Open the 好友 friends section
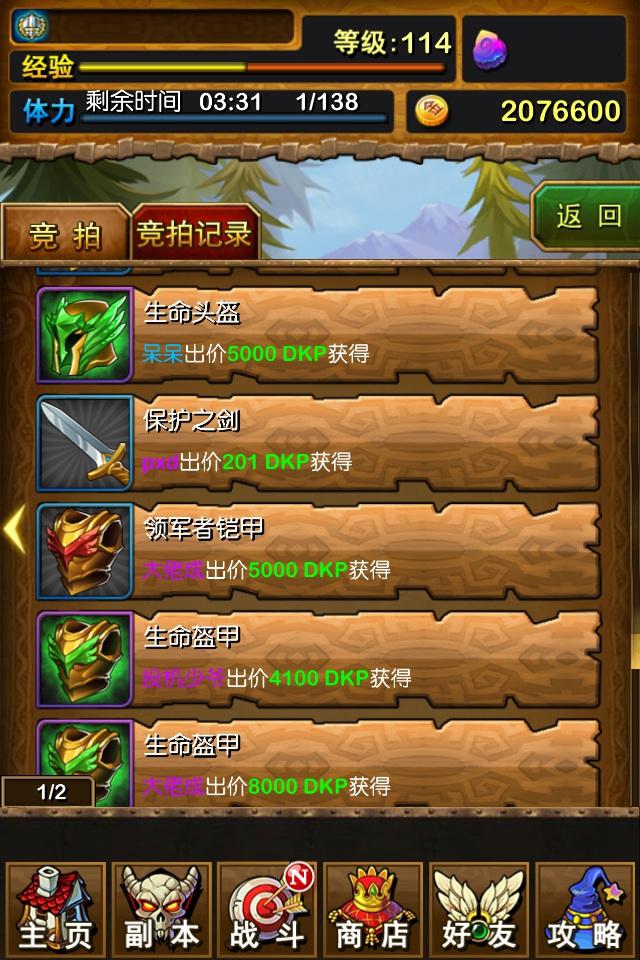The height and width of the screenshot is (960, 640). pyautogui.click(x=479, y=908)
